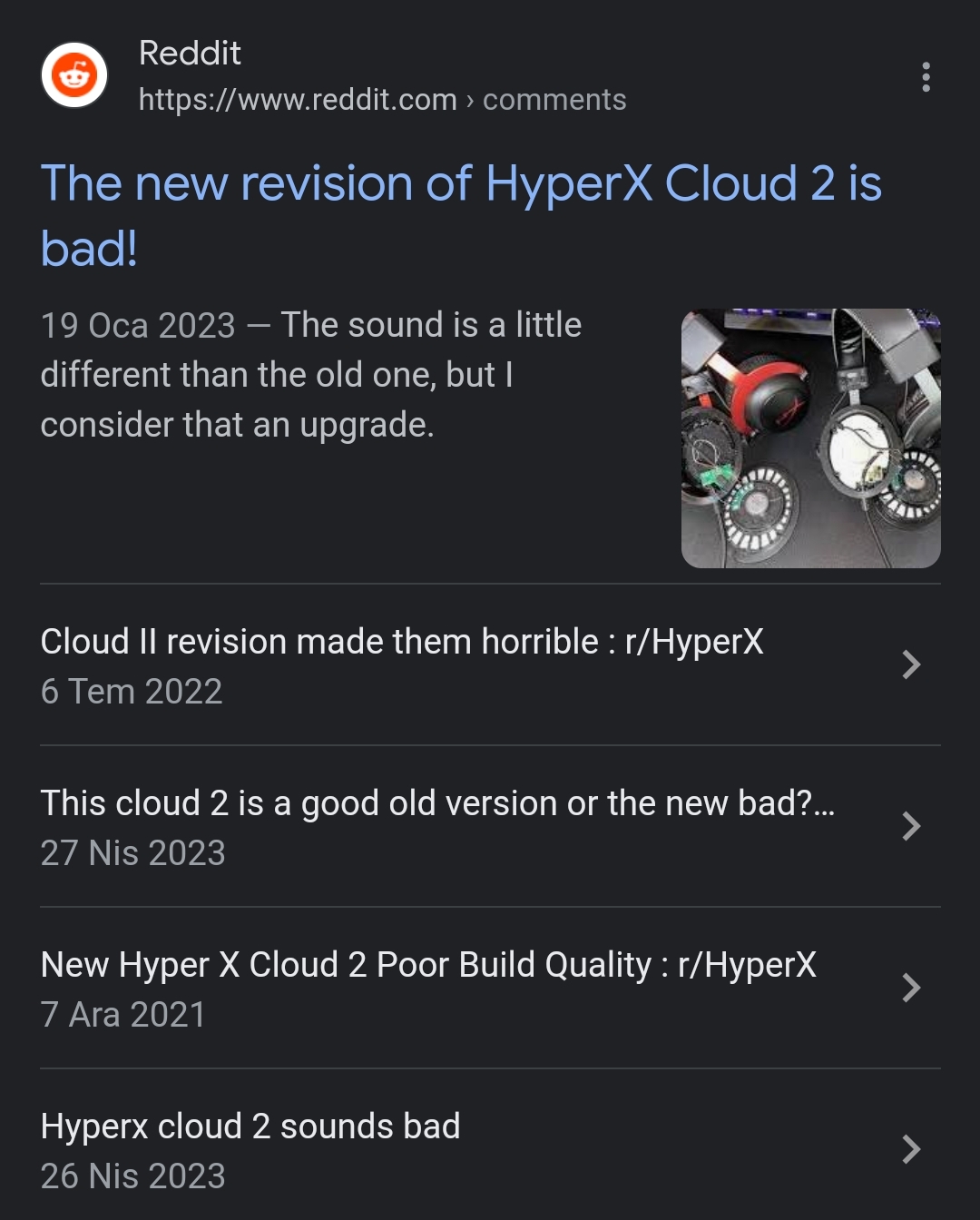The width and height of the screenshot is (980, 1220).
Task: Tap the headset teardown thumbnail image
Action: pos(810,438)
